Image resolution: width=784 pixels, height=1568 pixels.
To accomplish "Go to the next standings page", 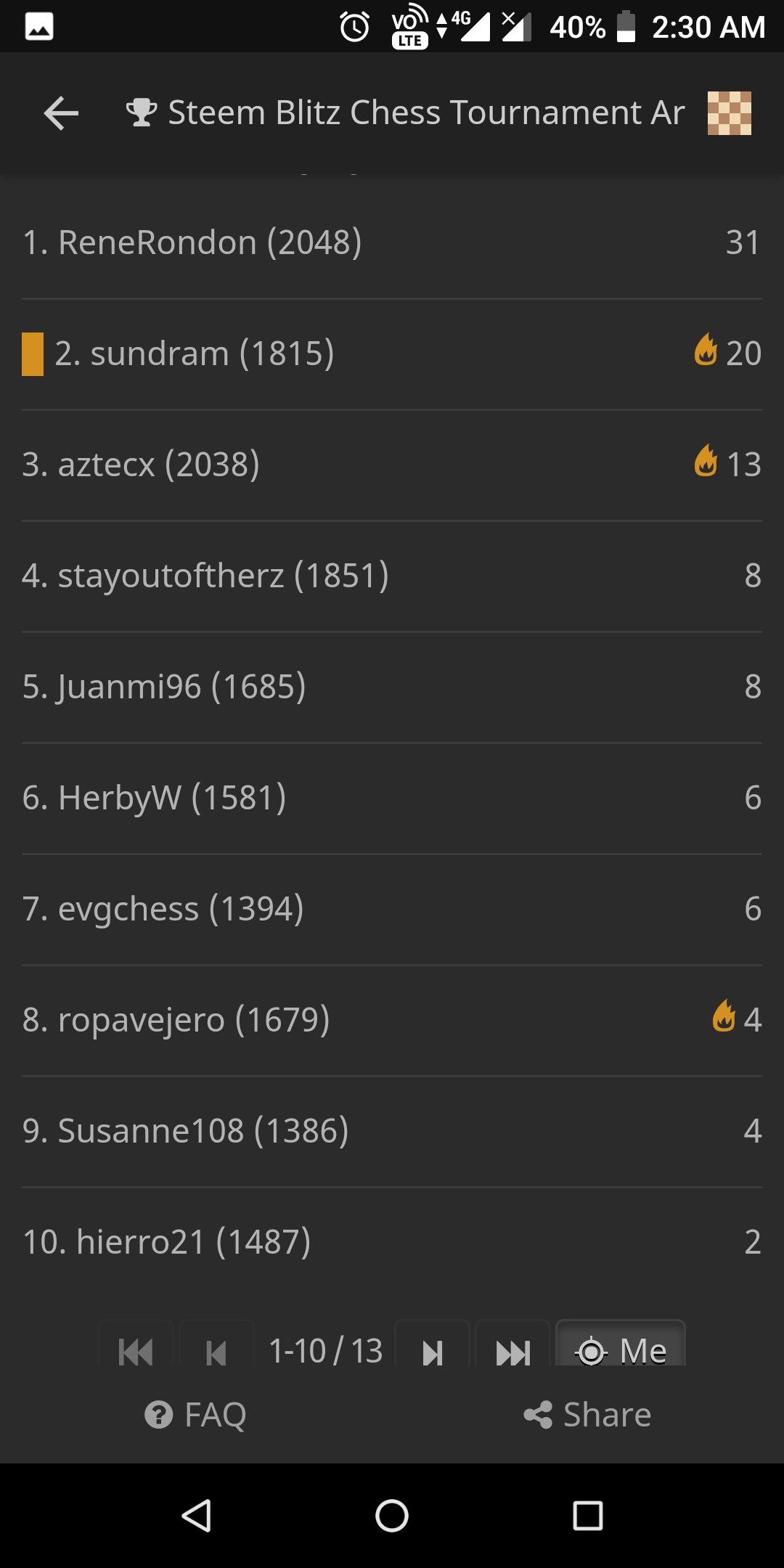I will 433,1352.
